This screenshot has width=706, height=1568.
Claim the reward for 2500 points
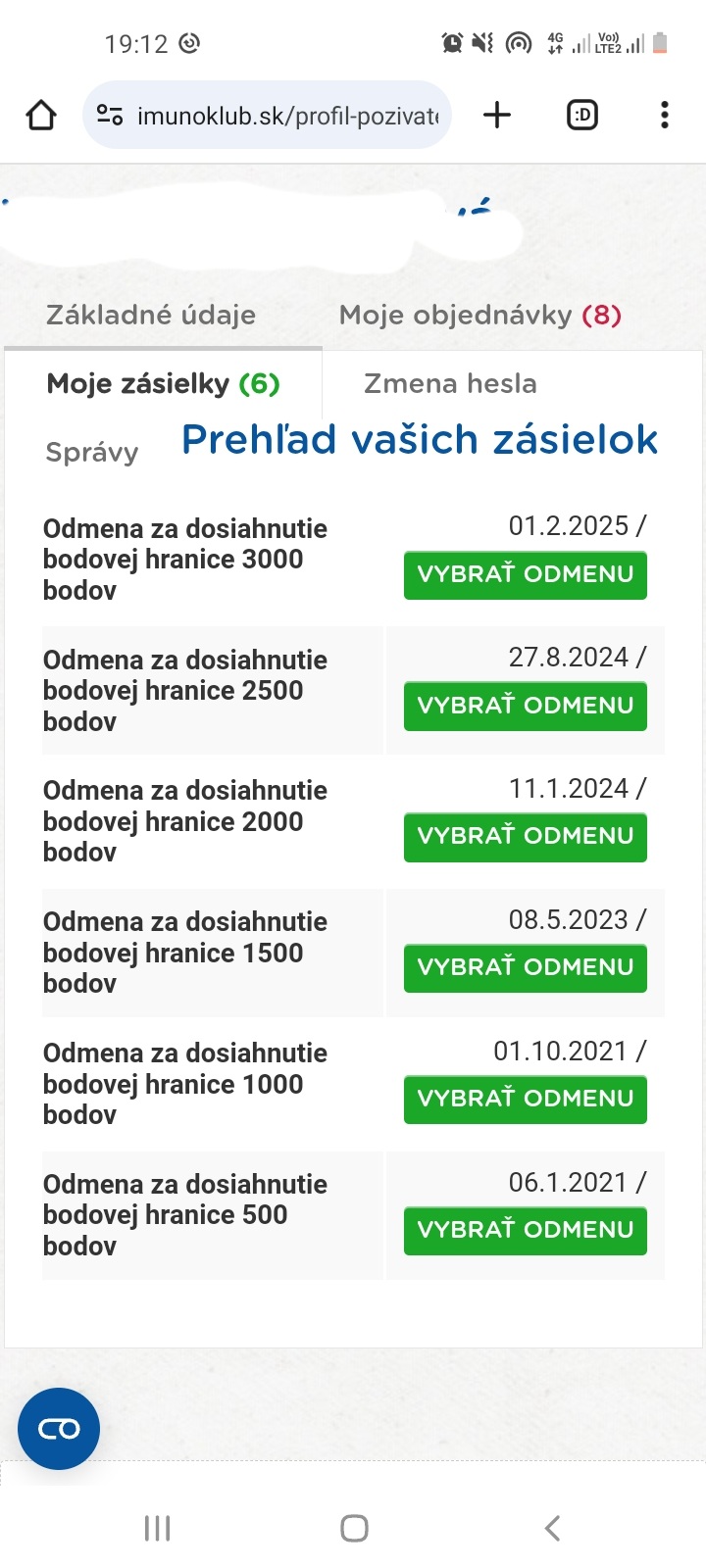tap(526, 706)
